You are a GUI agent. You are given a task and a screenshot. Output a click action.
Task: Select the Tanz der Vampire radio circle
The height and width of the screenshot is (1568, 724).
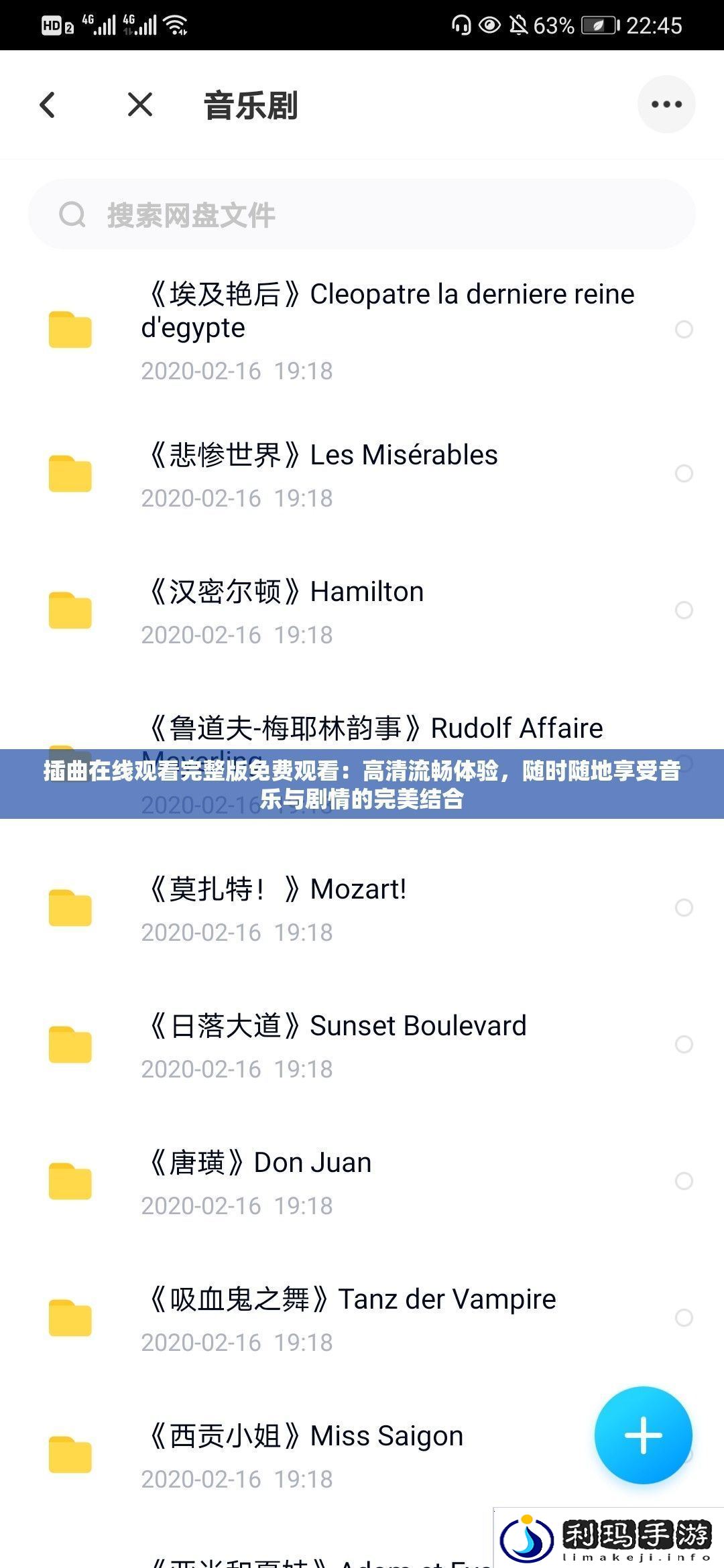tap(684, 1317)
